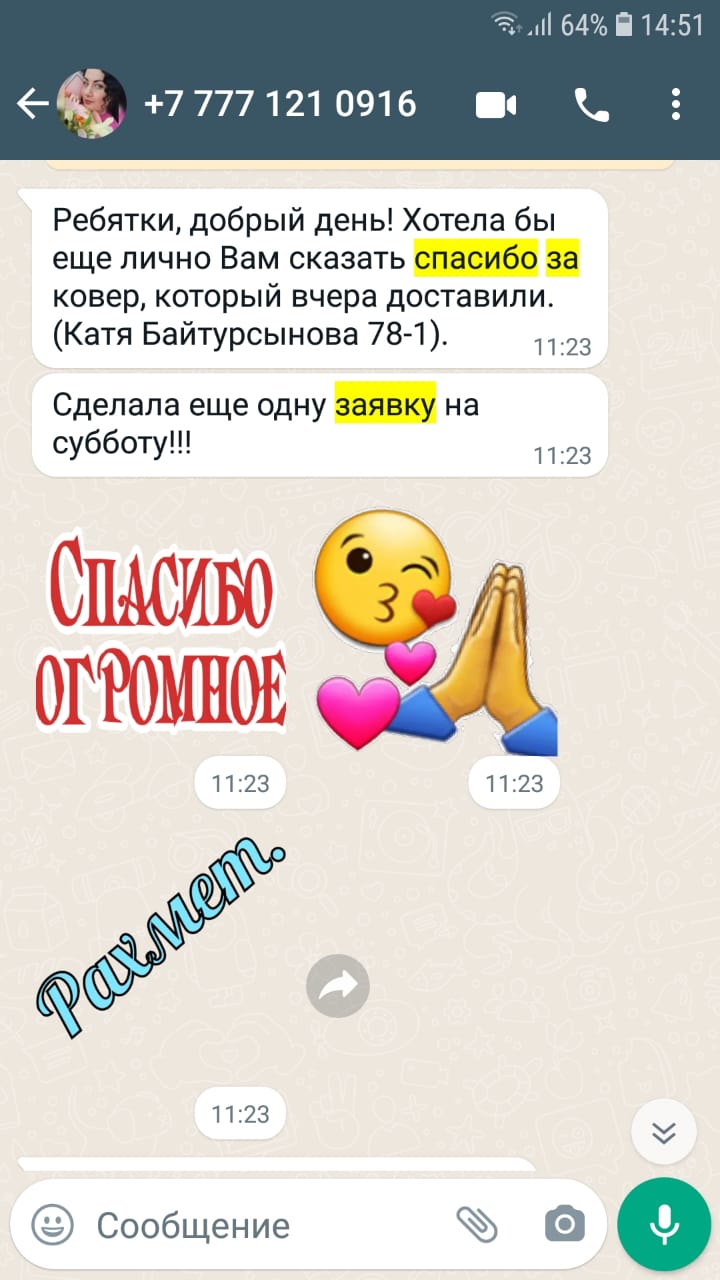Start a video call with this contact
Viewport: 720px width, 1280px height.
click(496, 104)
